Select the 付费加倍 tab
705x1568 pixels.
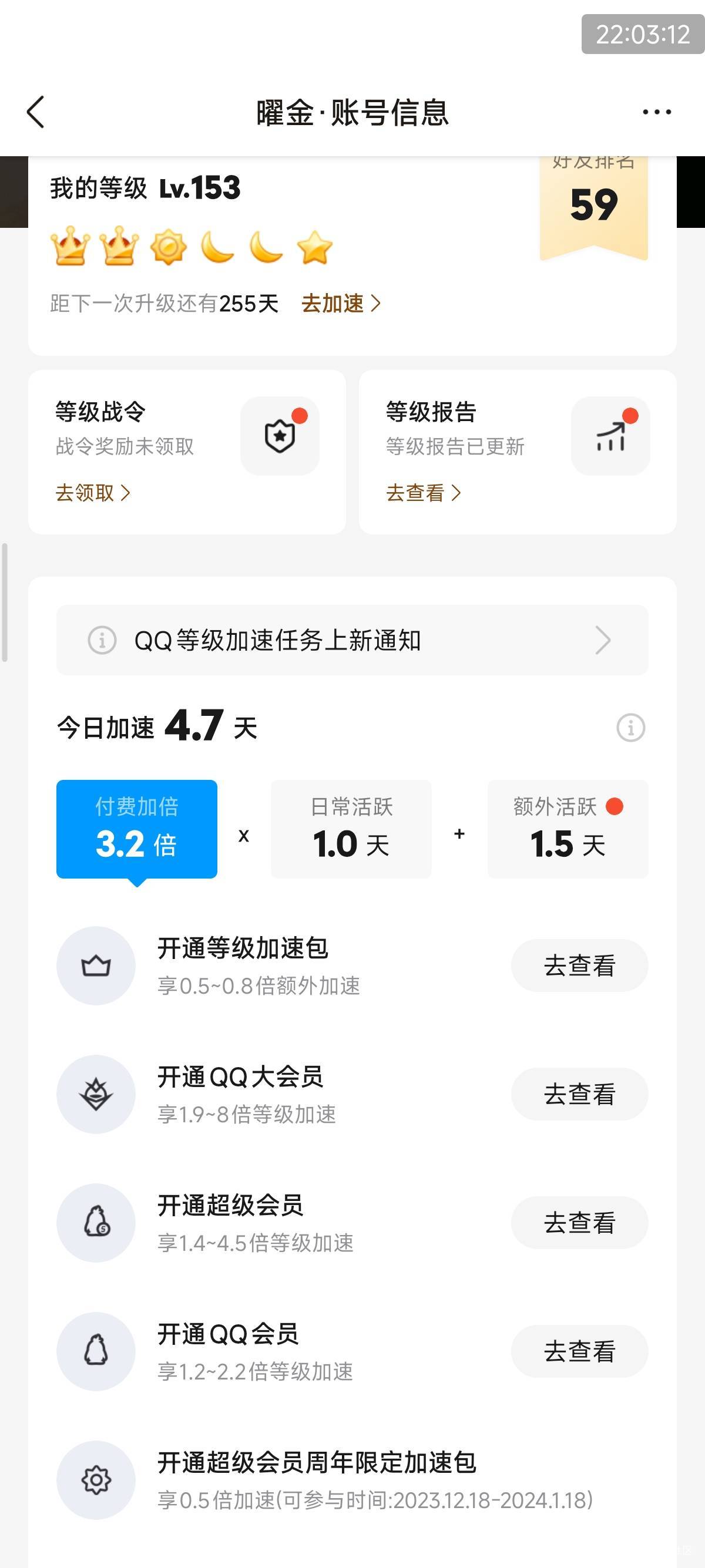[x=136, y=829]
